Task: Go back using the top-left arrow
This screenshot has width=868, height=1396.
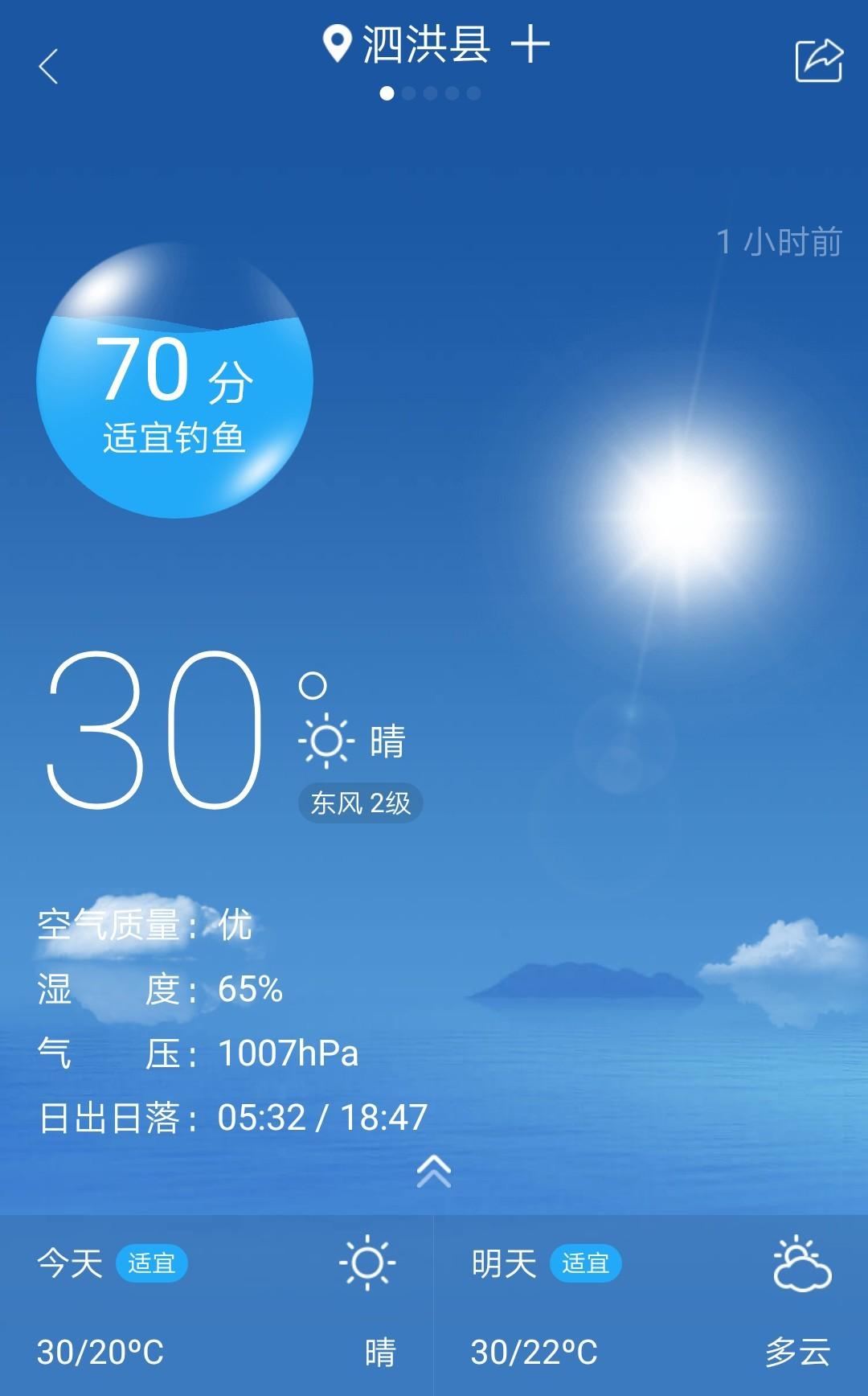Action: click(x=49, y=66)
